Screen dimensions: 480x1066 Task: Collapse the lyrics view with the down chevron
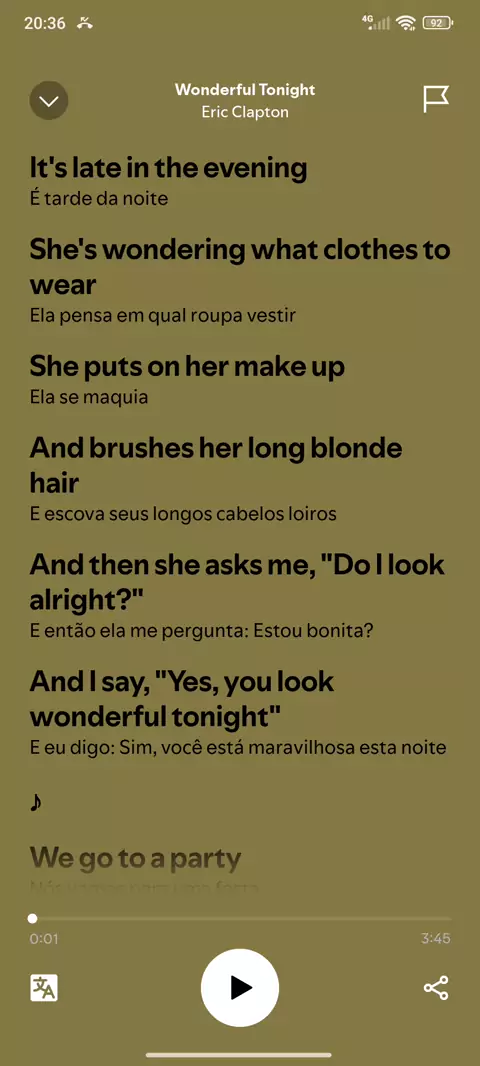[49, 101]
